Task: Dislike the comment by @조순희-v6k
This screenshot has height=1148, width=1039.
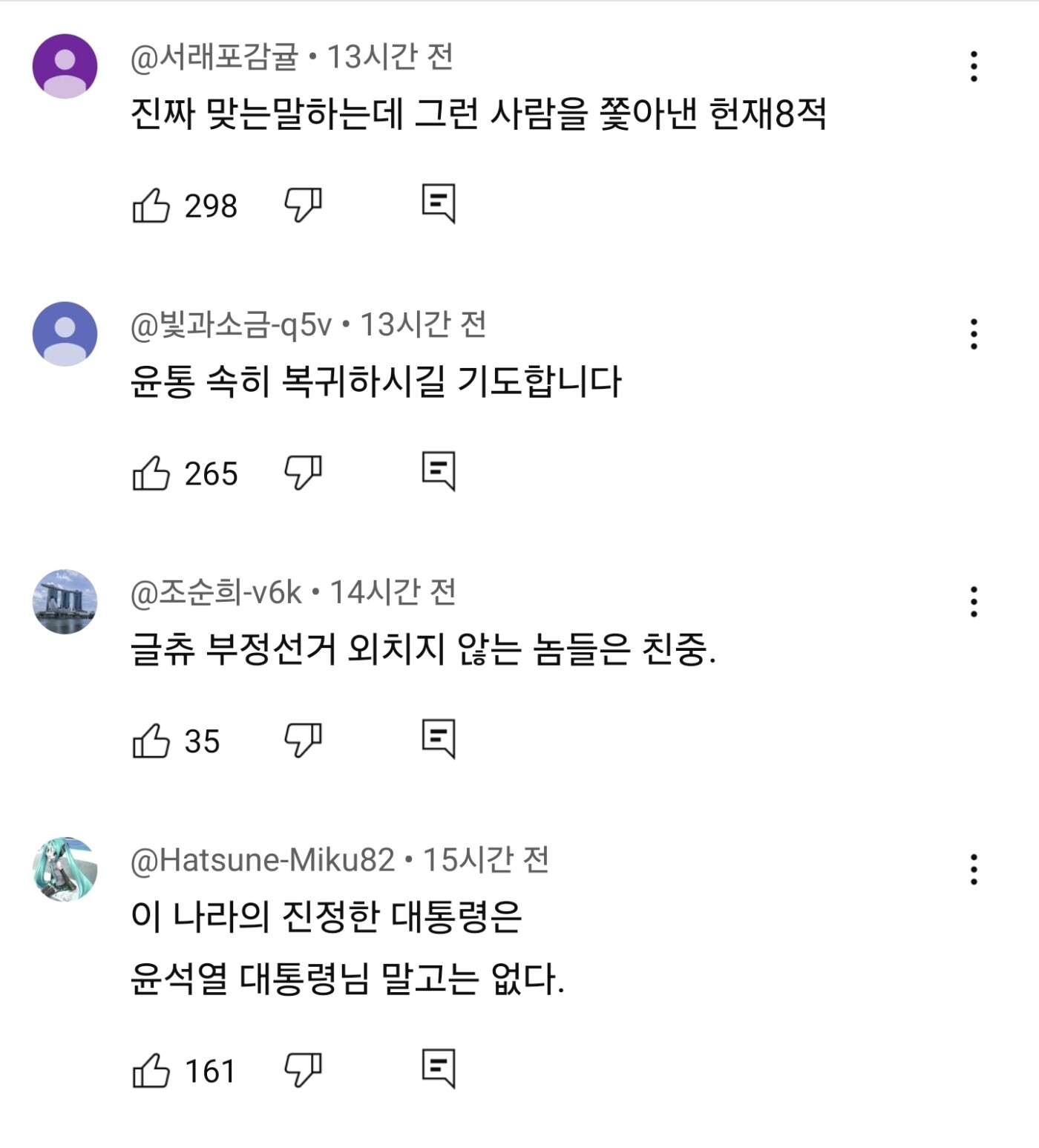Action: tap(303, 739)
